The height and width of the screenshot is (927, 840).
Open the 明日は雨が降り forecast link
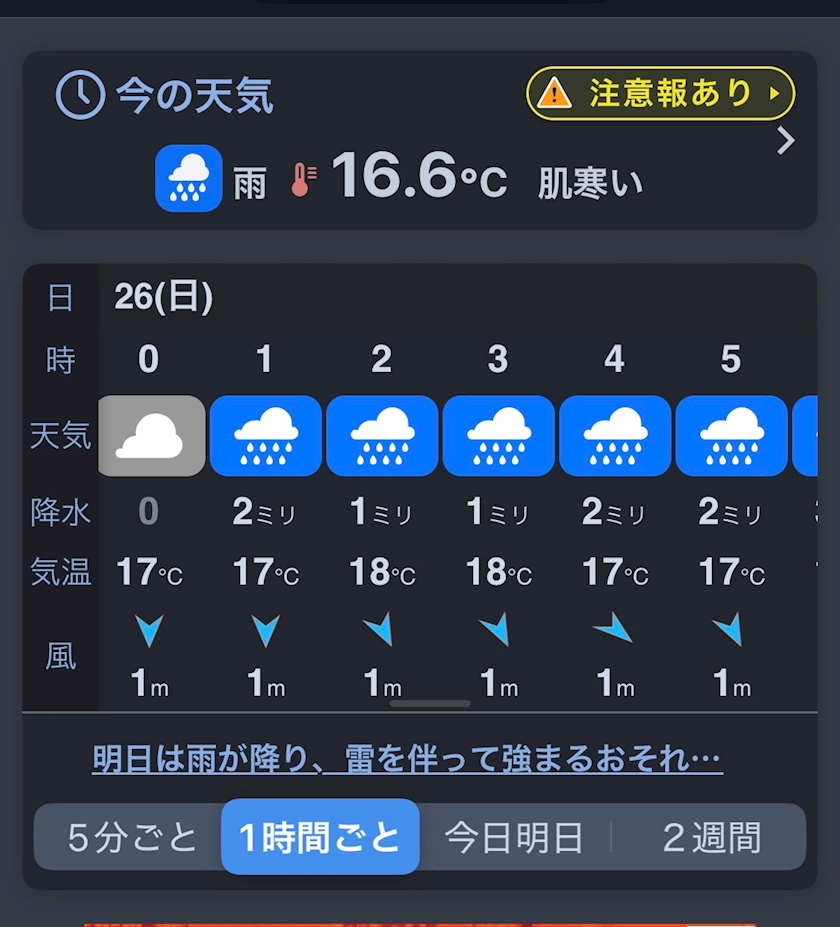pos(407,759)
